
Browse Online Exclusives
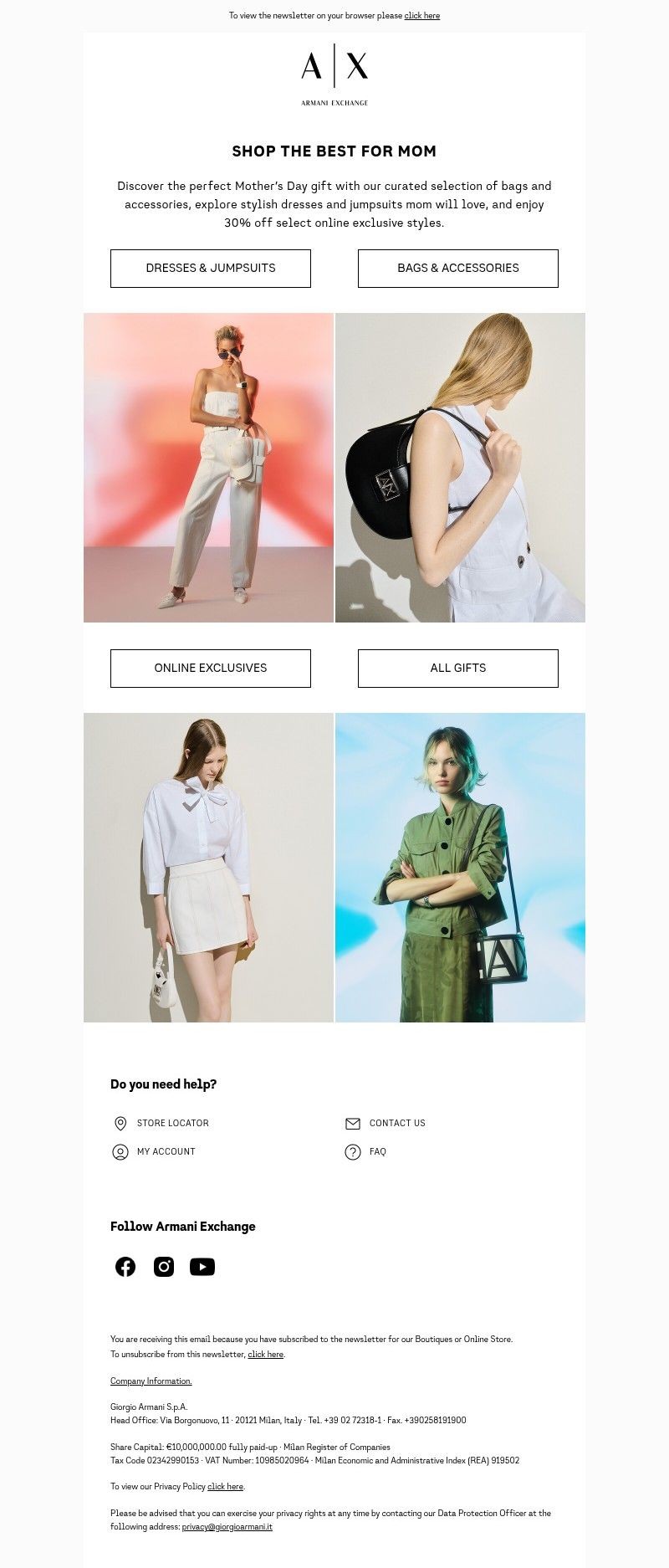pos(211,669)
